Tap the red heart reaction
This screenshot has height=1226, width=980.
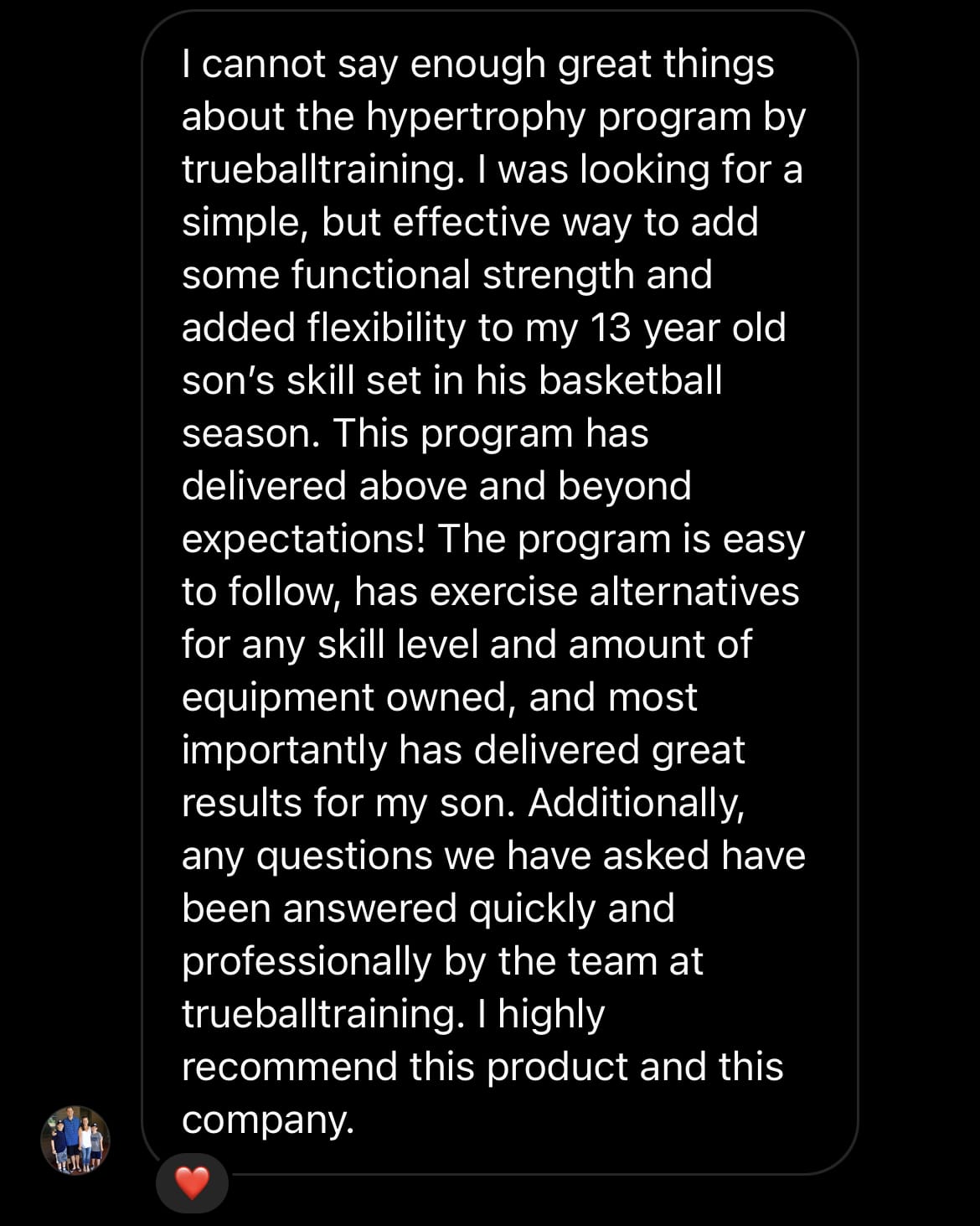[x=192, y=1182]
